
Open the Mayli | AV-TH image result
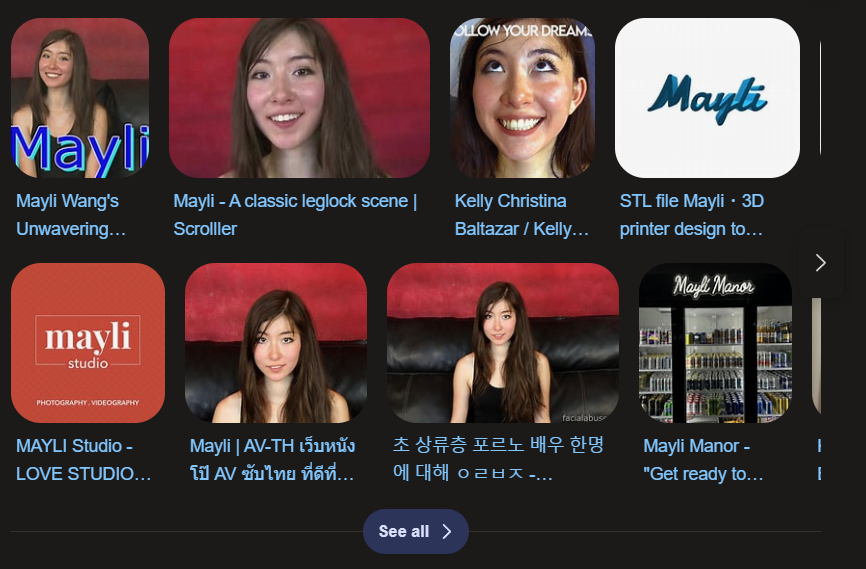pyautogui.click(x=275, y=343)
